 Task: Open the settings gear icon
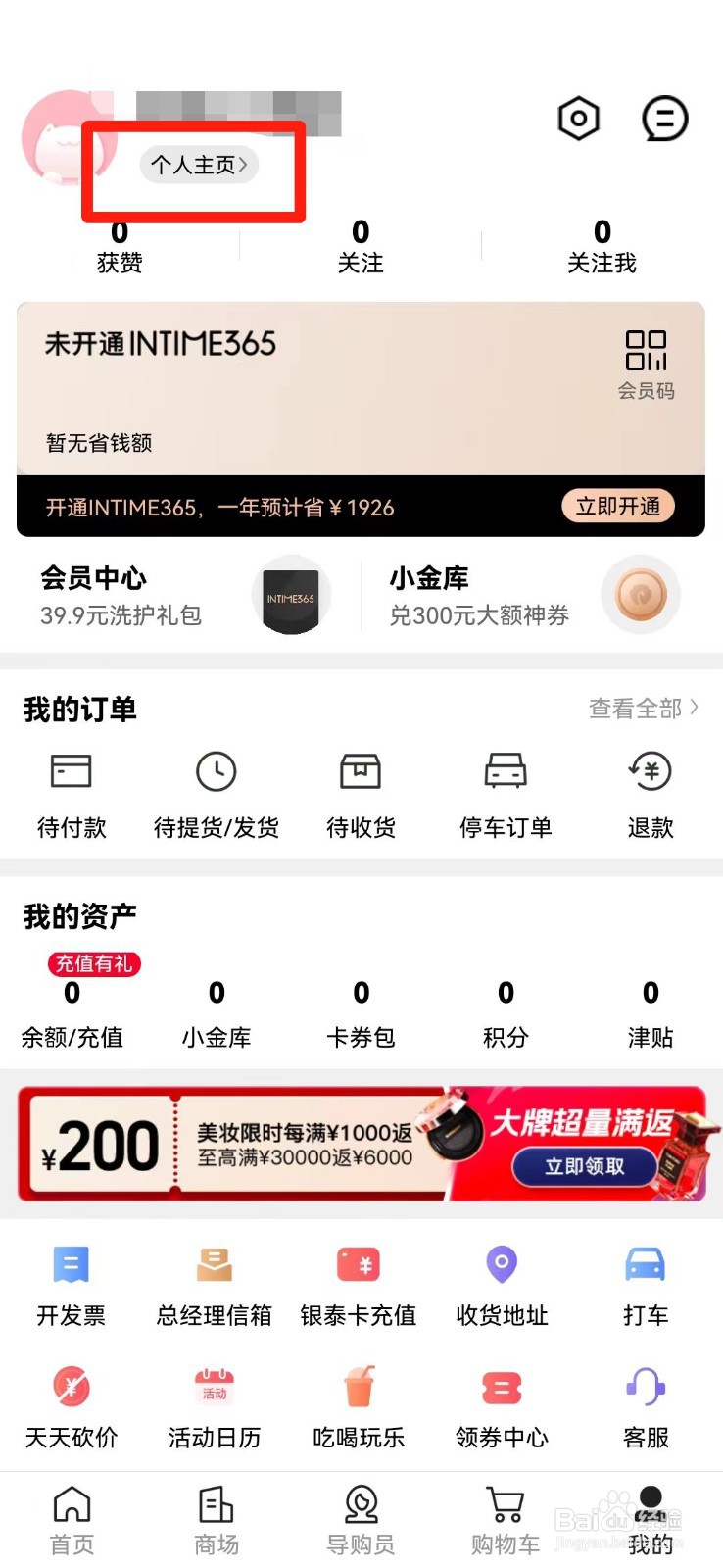(x=578, y=119)
